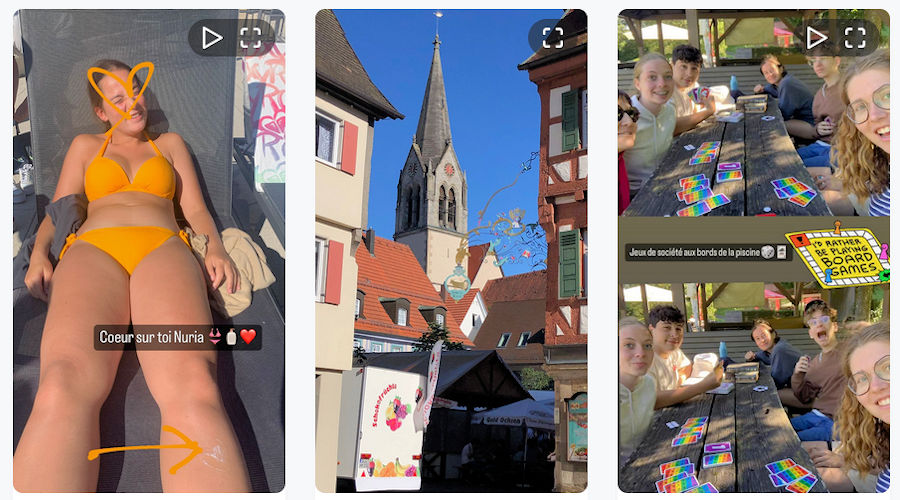Play the board games story video
900x500 pixels.
pyautogui.click(x=817, y=38)
